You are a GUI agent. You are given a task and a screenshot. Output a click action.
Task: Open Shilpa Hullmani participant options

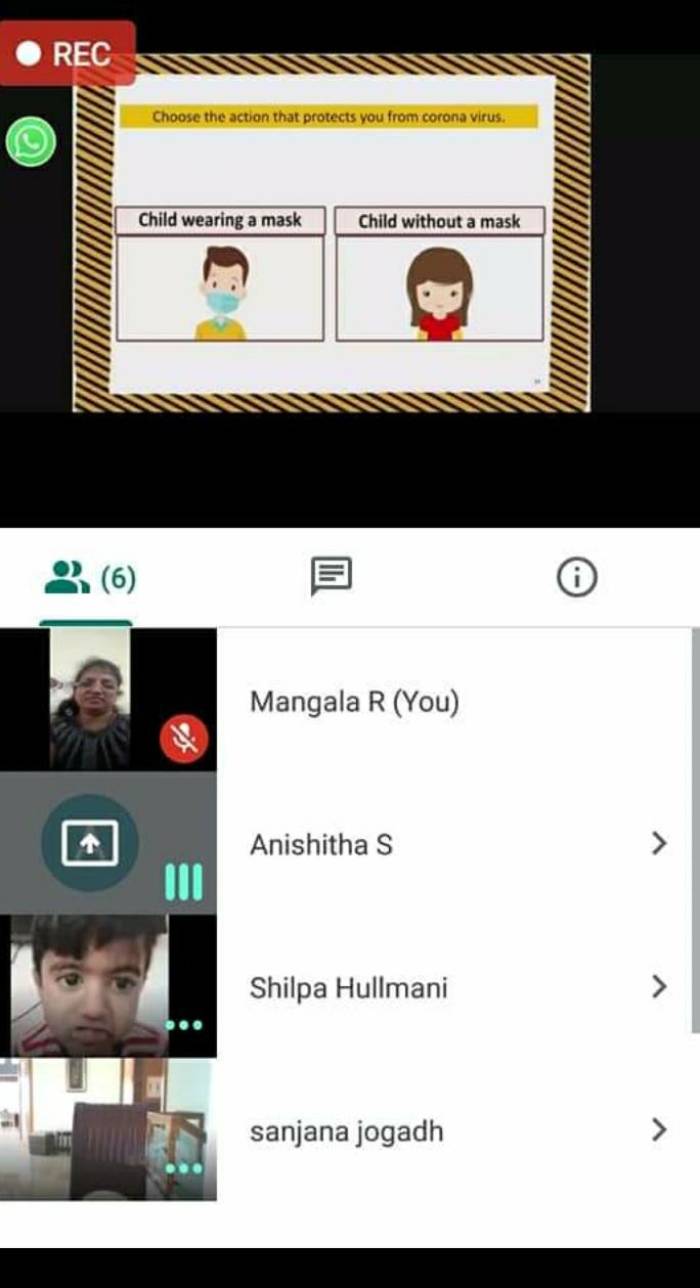pos(658,987)
